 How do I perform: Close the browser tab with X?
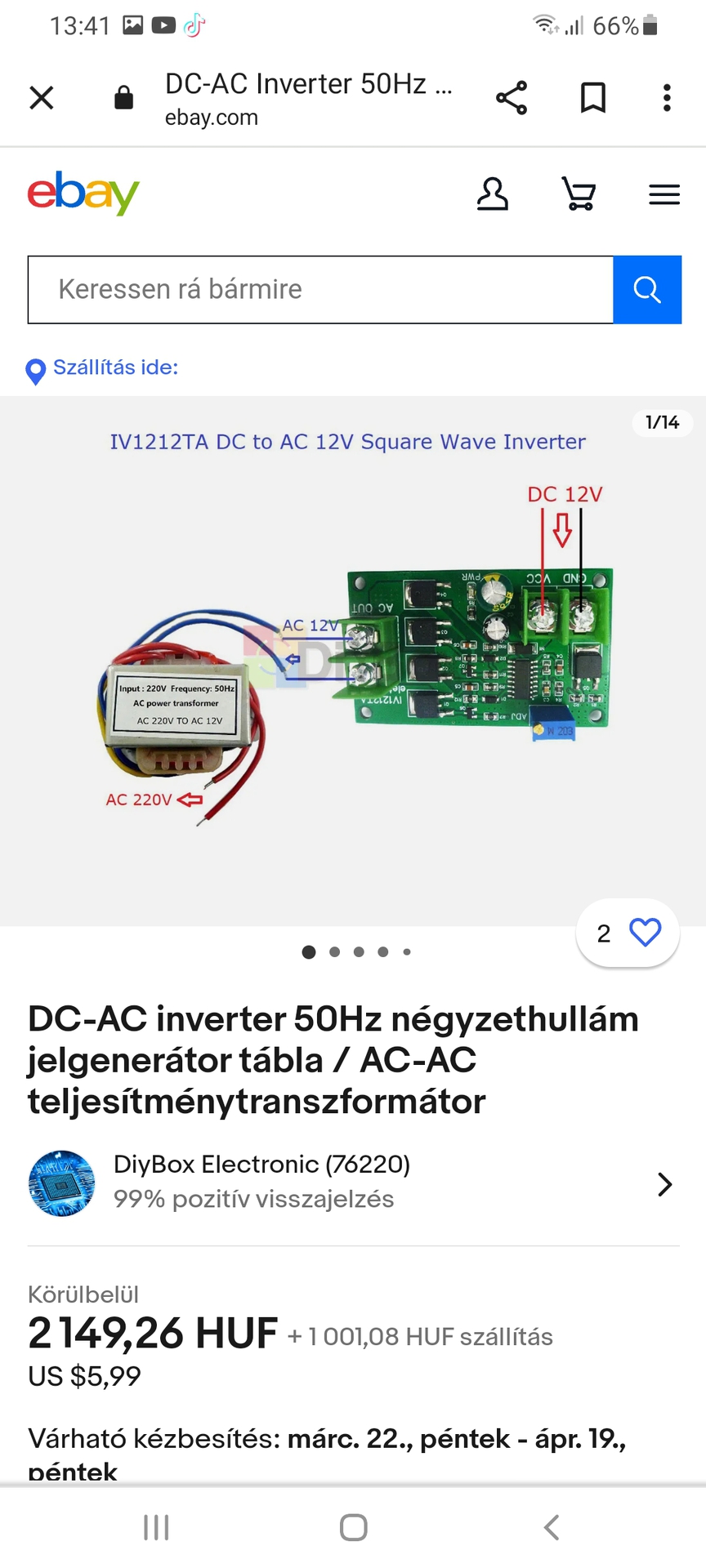[x=42, y=98]
